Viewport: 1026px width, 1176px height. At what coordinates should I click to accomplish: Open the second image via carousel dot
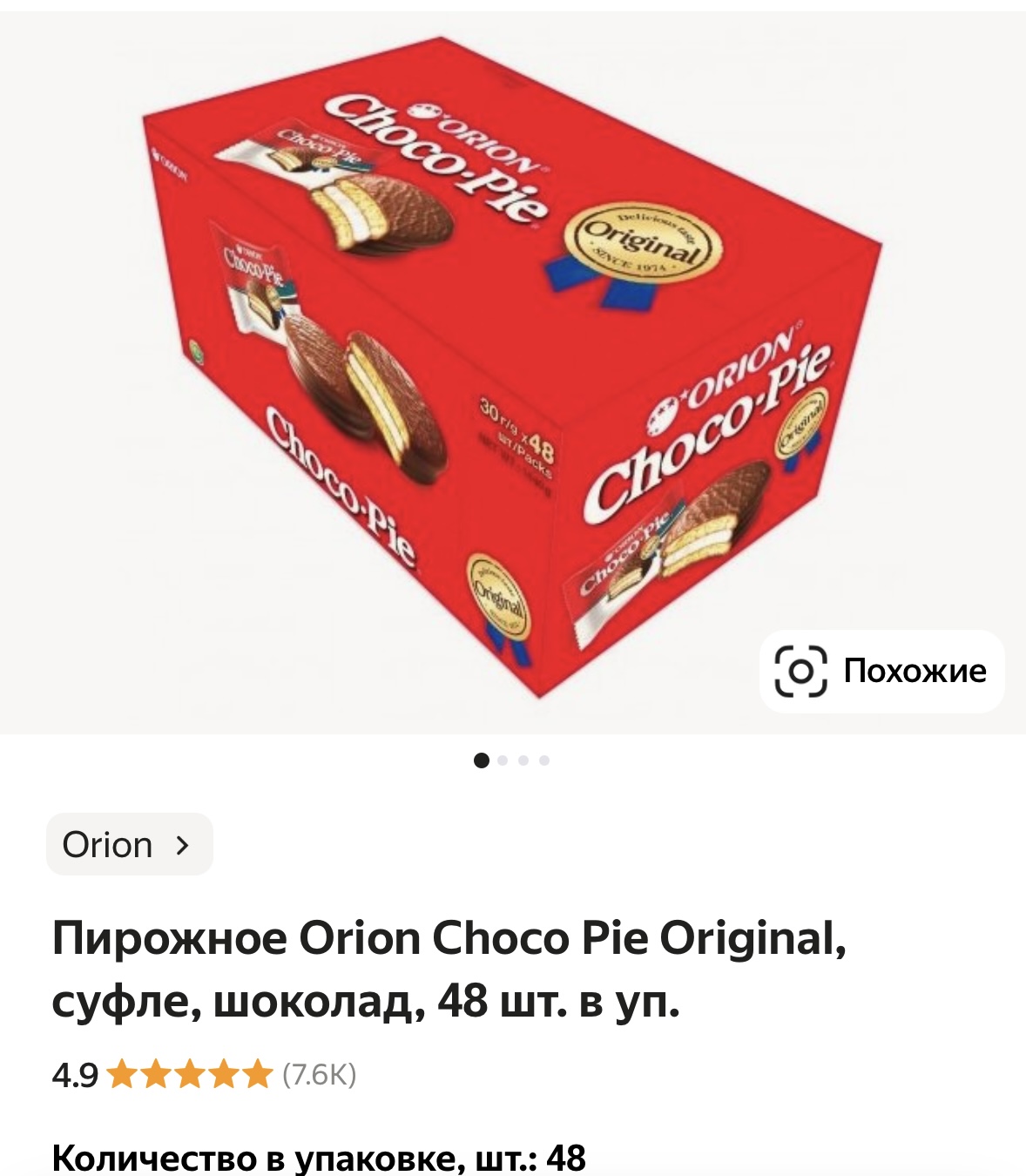503,759
